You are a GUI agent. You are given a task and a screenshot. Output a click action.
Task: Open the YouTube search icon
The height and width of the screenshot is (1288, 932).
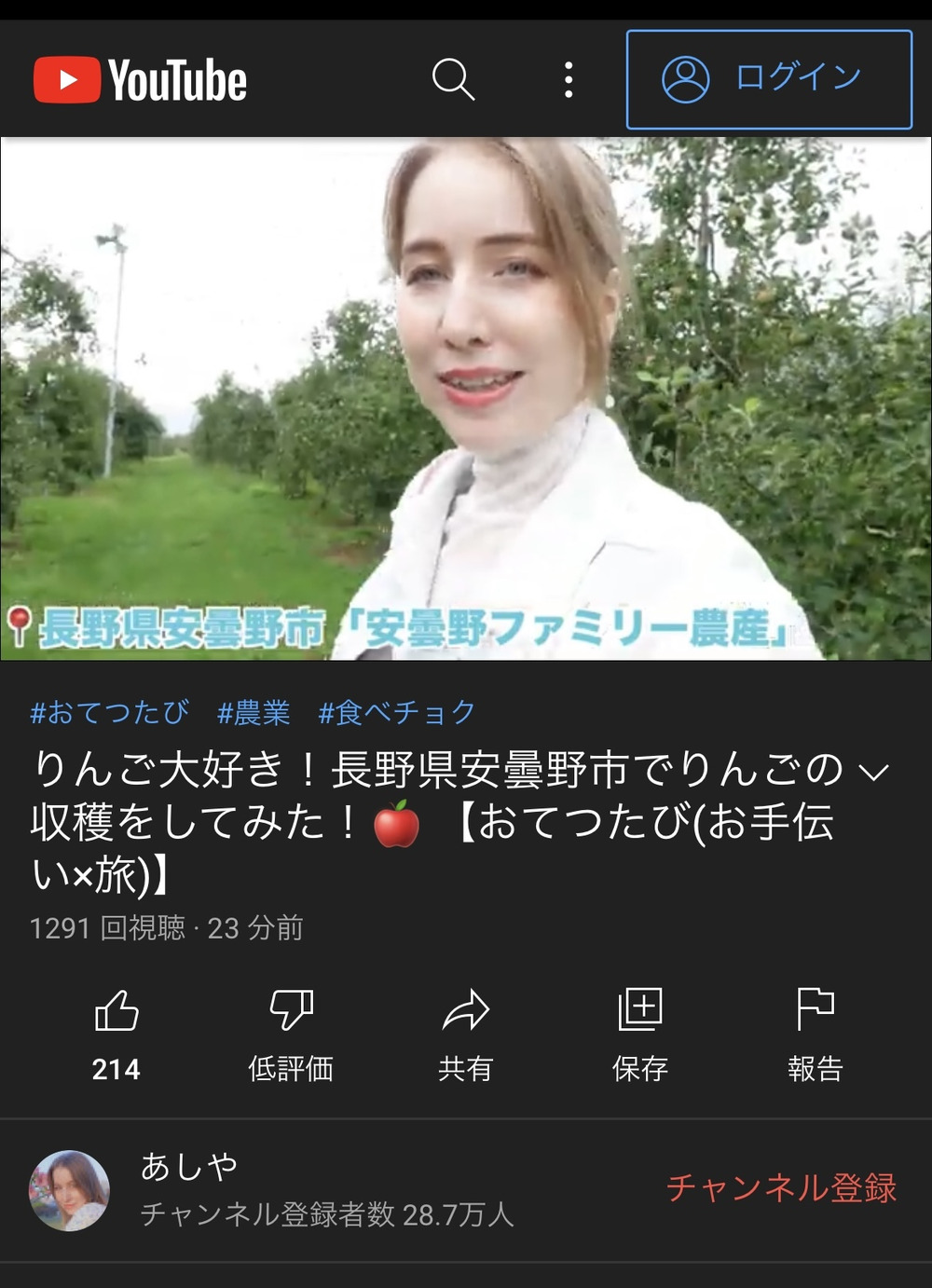click(x=453, y=79)
